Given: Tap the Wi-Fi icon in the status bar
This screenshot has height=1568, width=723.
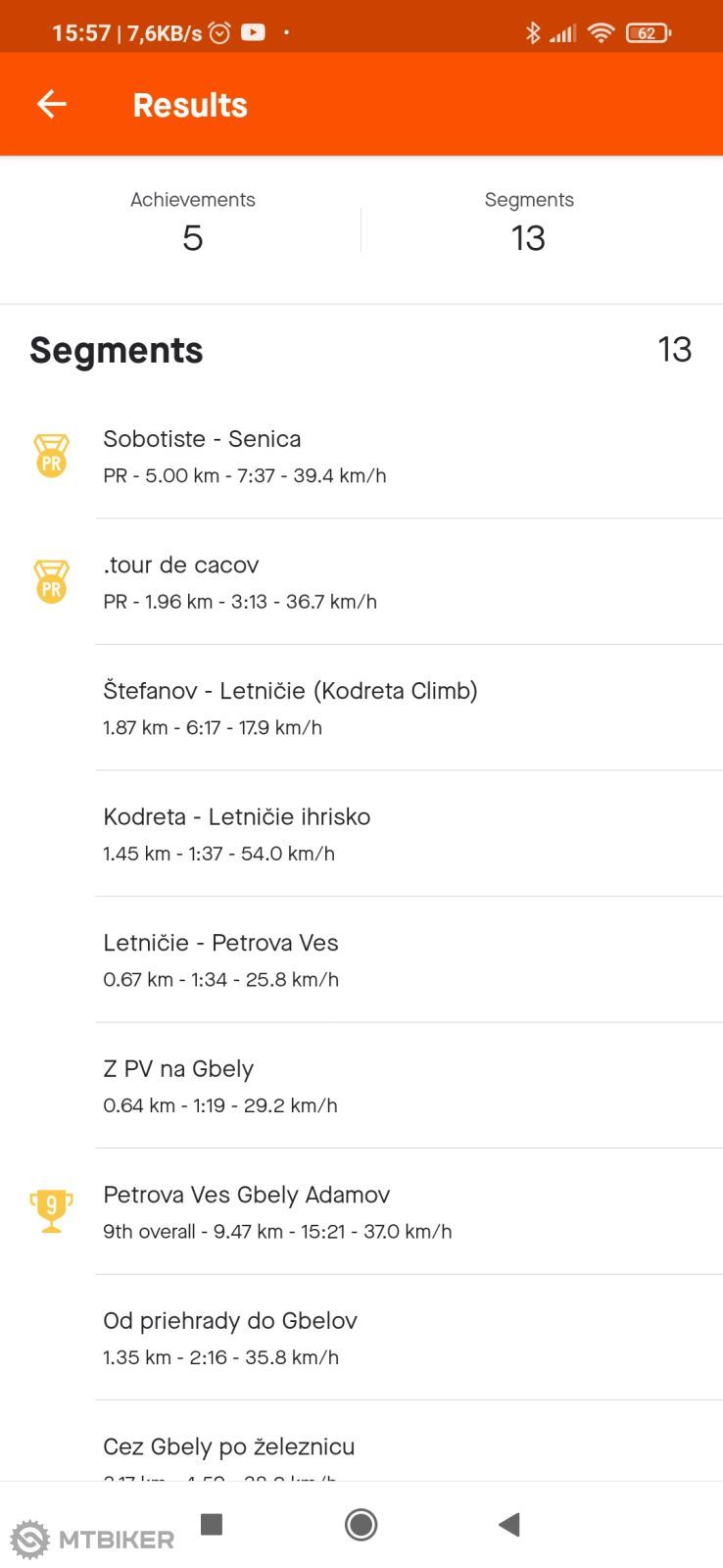Looking at the screenshot, I should (x=601, y=30).
